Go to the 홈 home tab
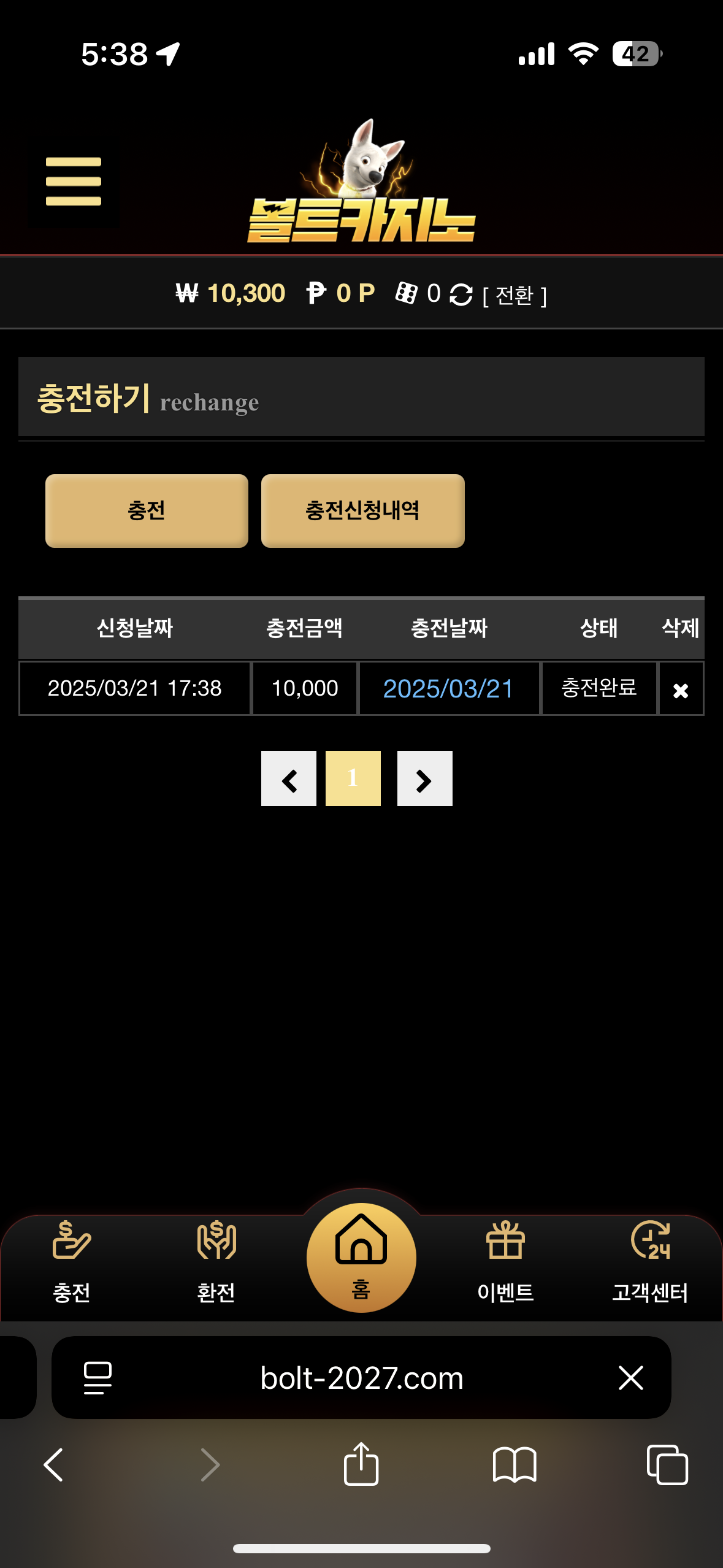723x1568 pixels. pos(361,1258)
